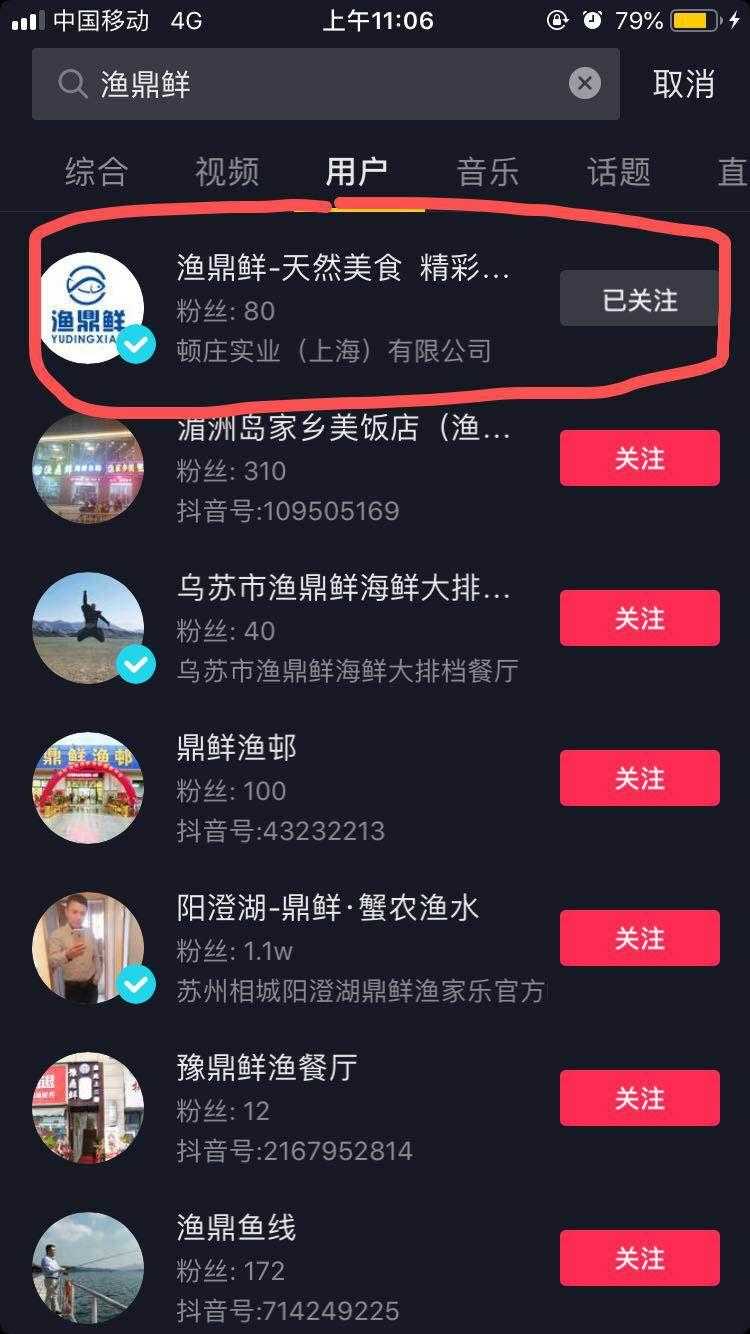The image size is (750, 1334).
Task: Follow 湄洲岛家乡美饭店 account
Action: coord(639,458)
